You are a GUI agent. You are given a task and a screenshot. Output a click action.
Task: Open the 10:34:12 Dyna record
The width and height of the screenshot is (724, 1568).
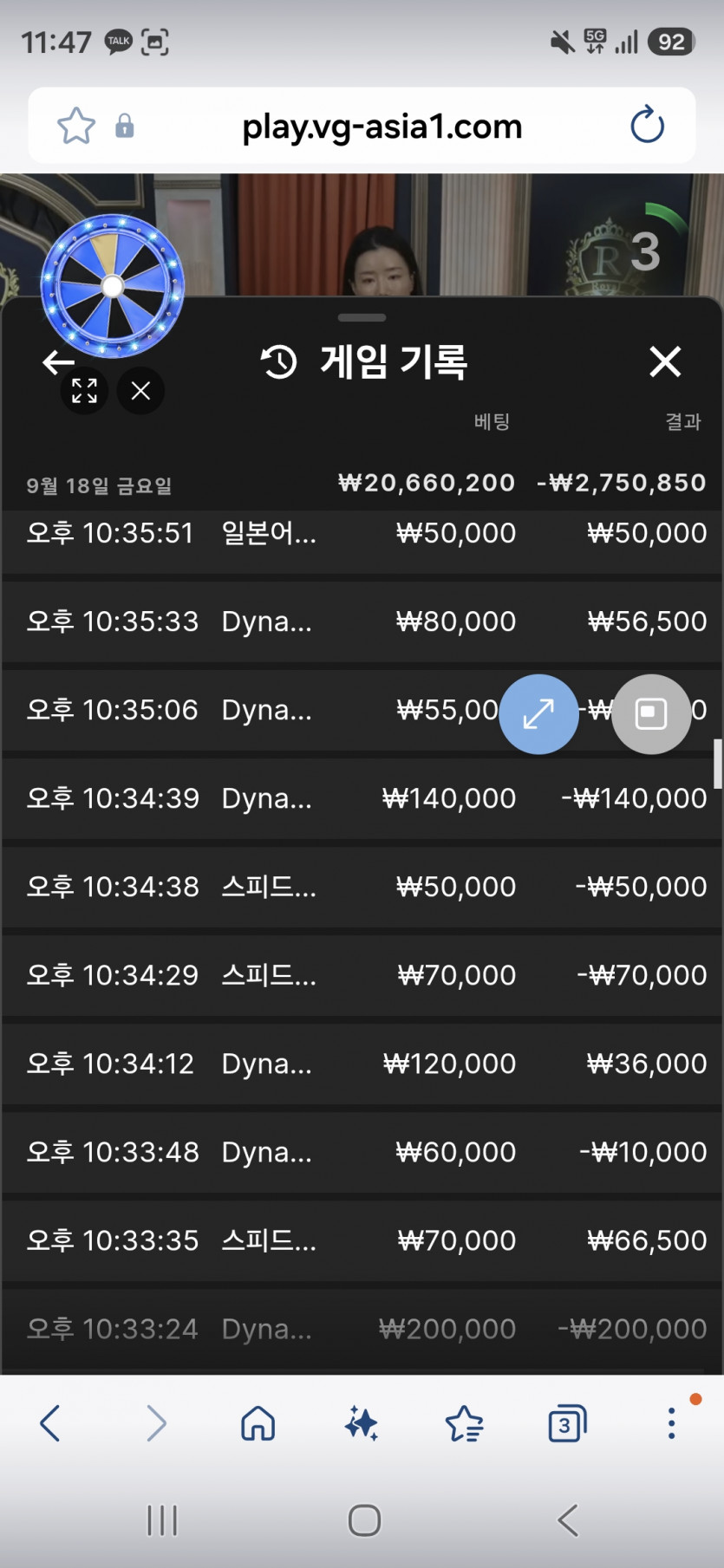pos(362,1064)
